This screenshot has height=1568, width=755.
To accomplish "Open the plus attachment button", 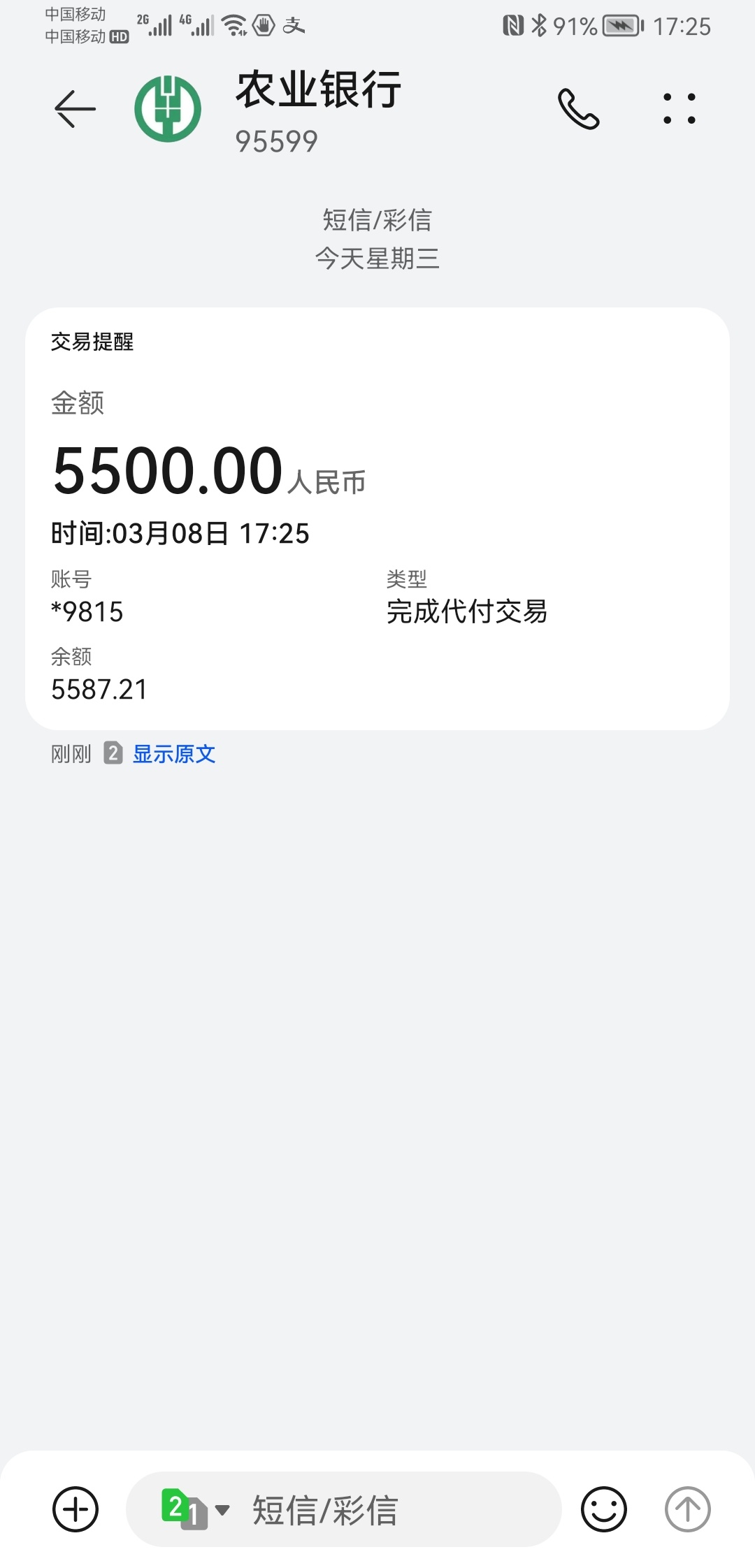I will tap(75, 1509).
